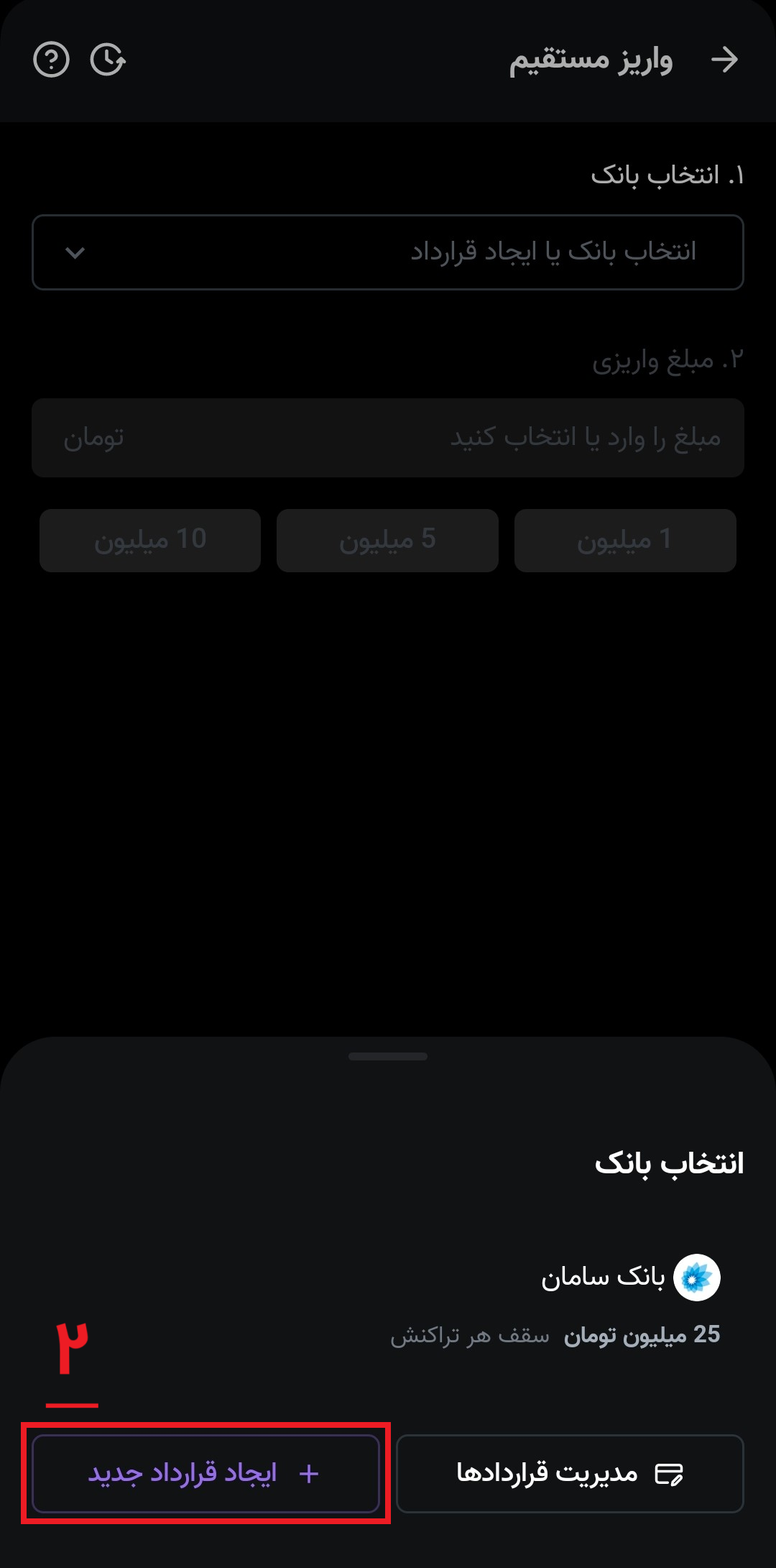Open contract management (مدیریت قراردادها)
Viewport: 776px width, 1568px height.
coord(569,1473)
